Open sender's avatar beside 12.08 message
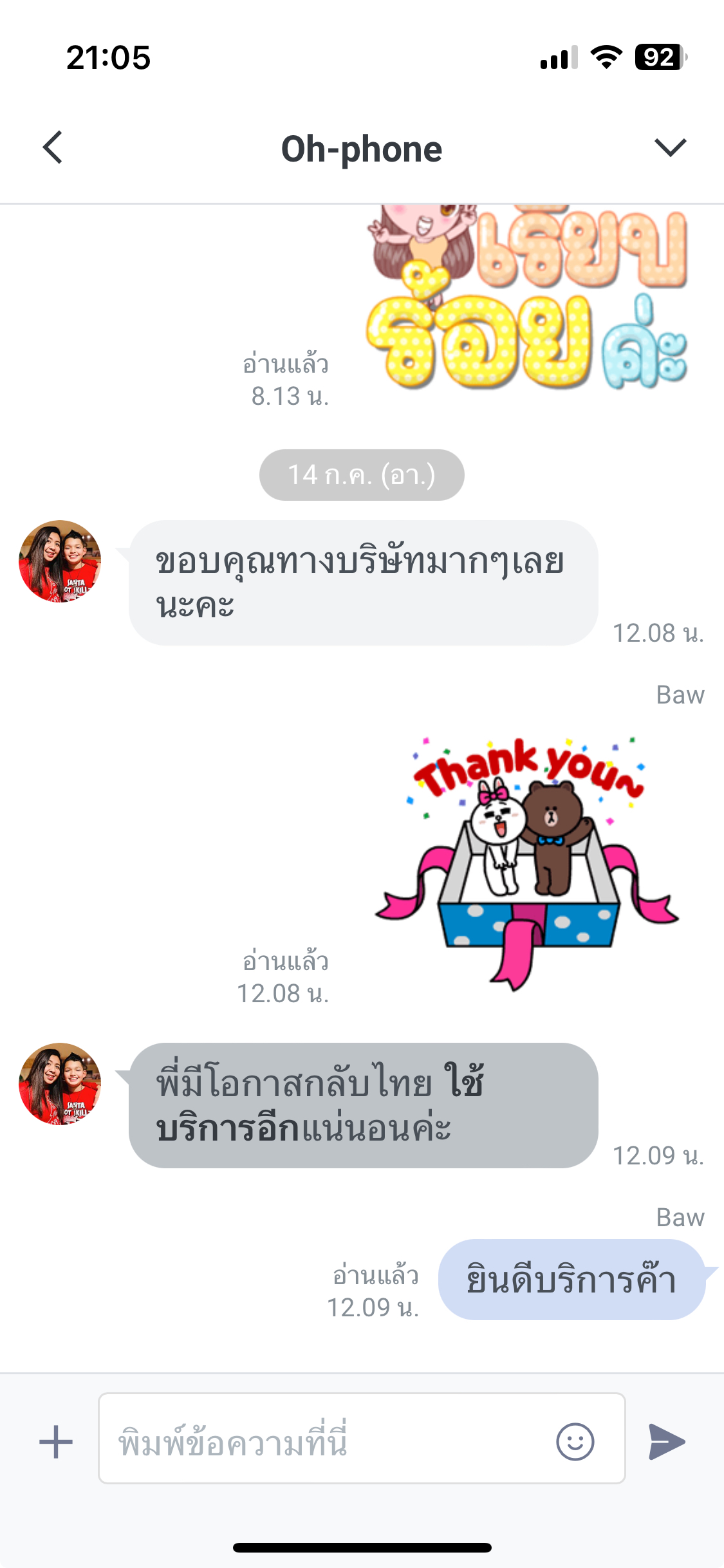724x1568 pixels. click(60, 561)
